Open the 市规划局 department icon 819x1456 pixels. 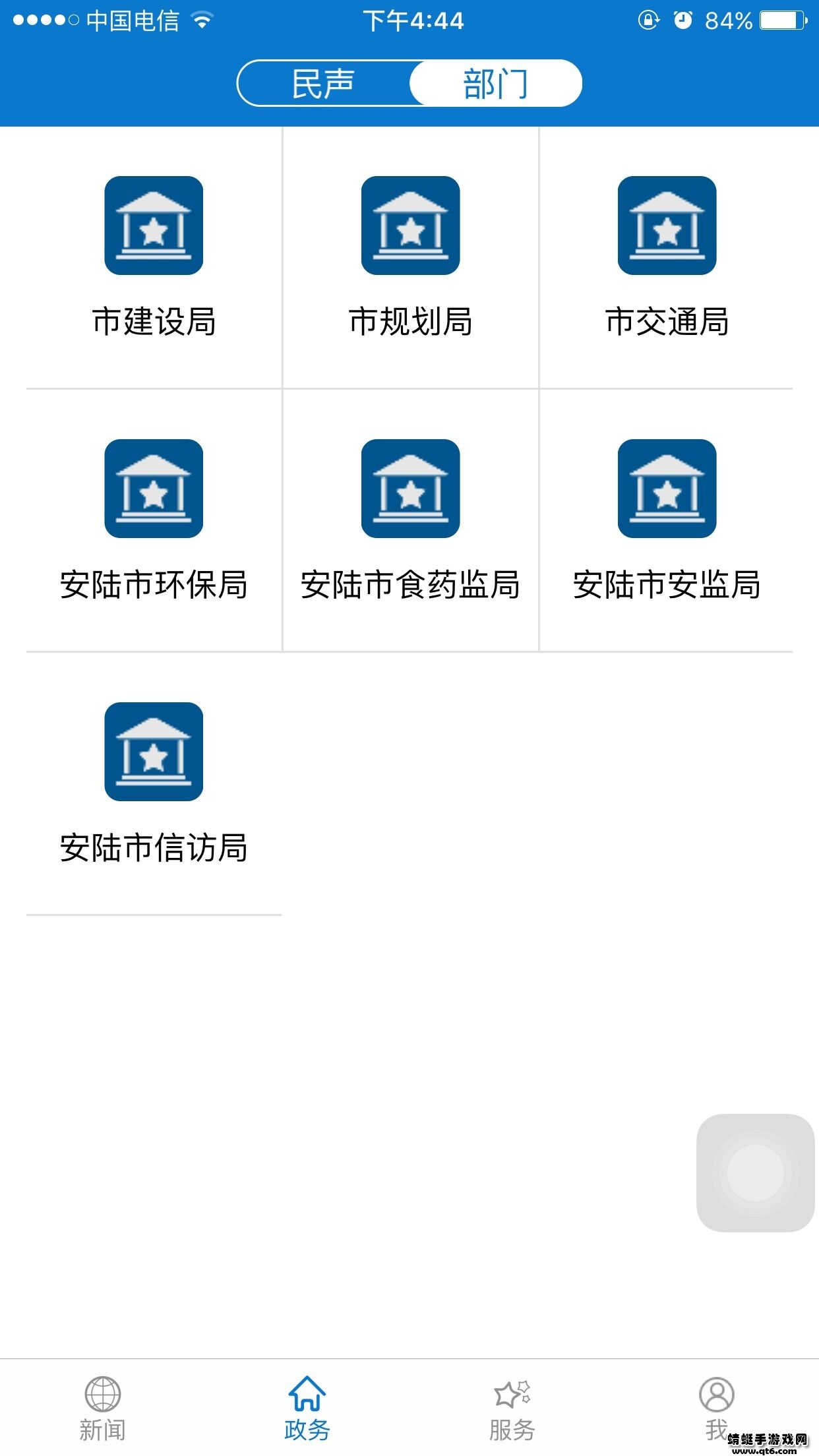tap(409, 226)
